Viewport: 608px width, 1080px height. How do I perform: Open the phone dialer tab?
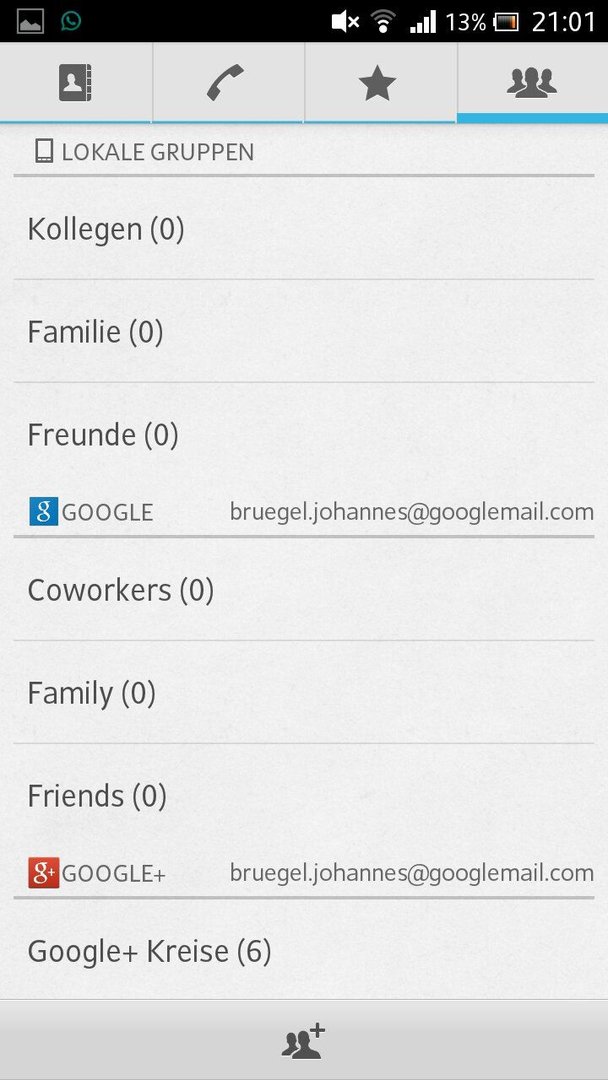228,83
